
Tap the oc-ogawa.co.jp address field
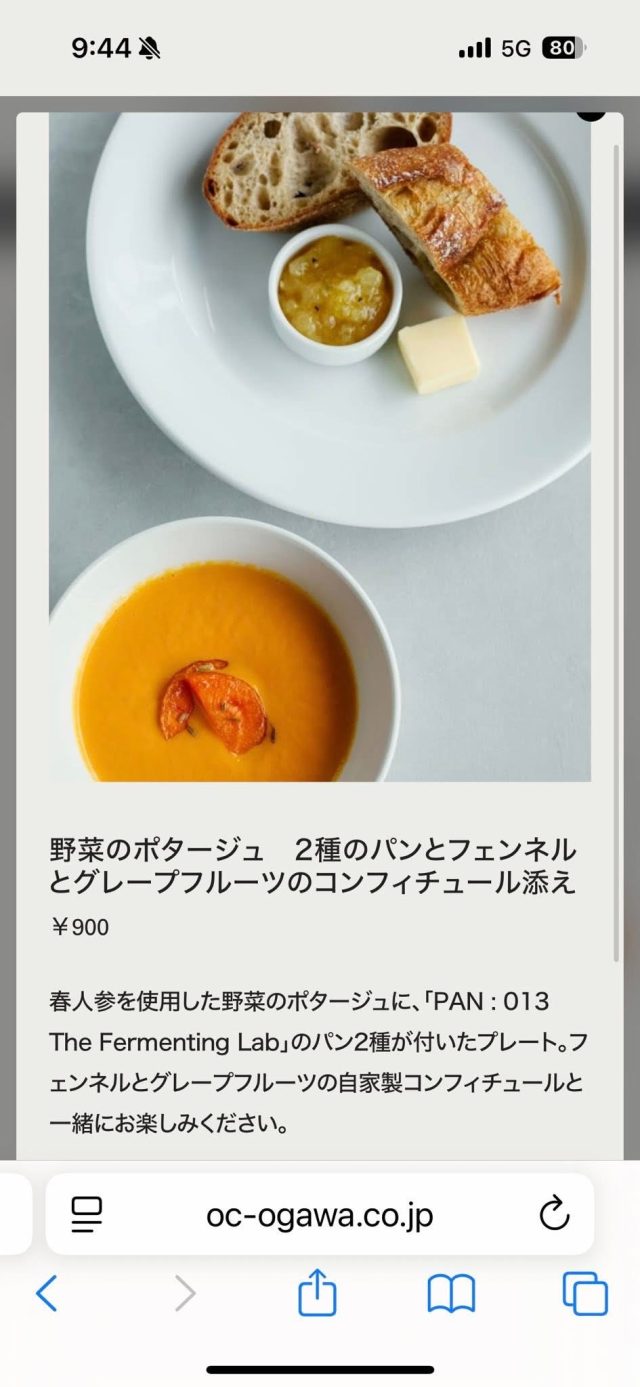click(x=320, y=1214)
